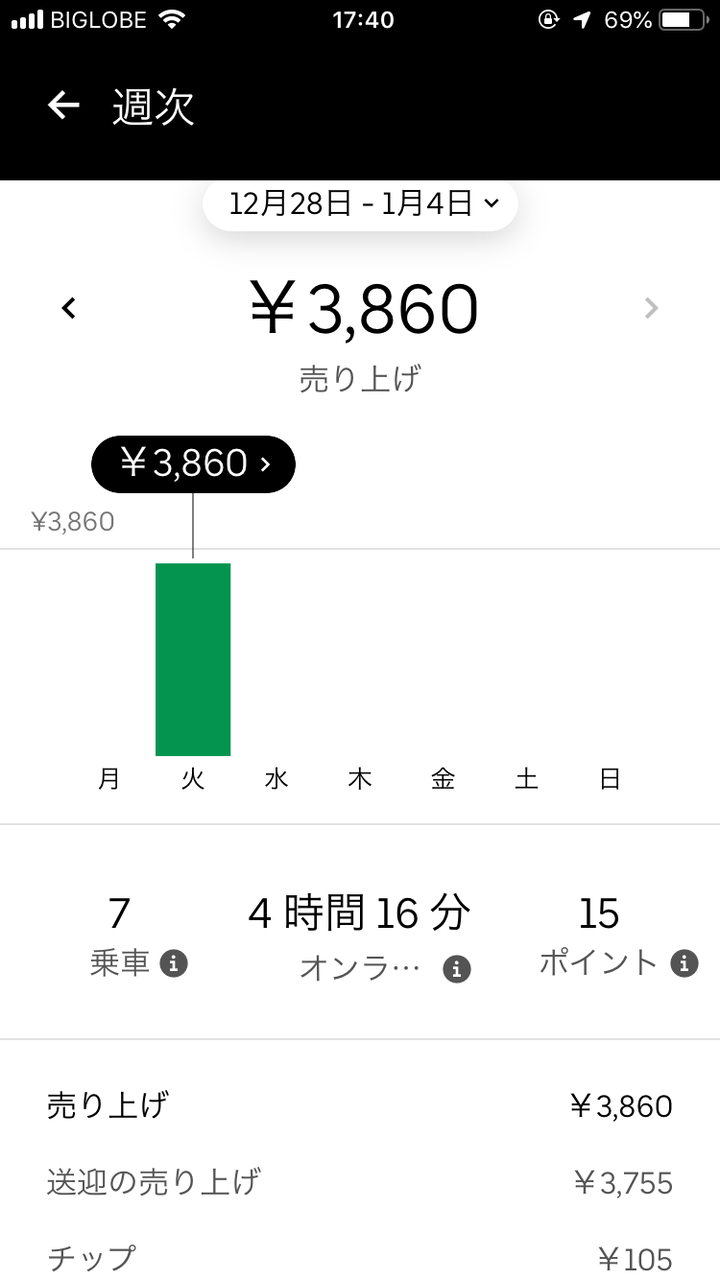View info about ポイント points
Screen dimensions: 720x1280
[684, 963]
